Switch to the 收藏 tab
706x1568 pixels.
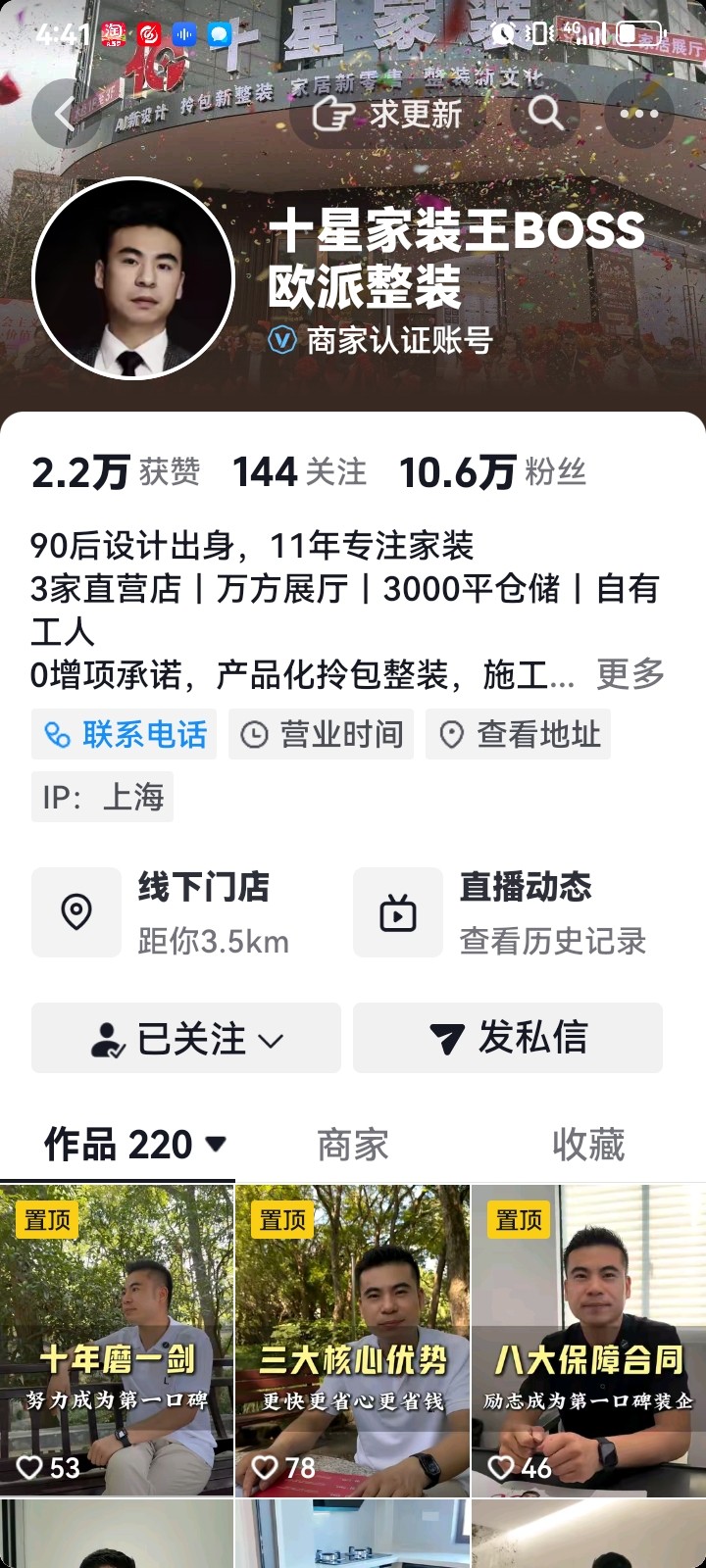tap(587, 1145)
